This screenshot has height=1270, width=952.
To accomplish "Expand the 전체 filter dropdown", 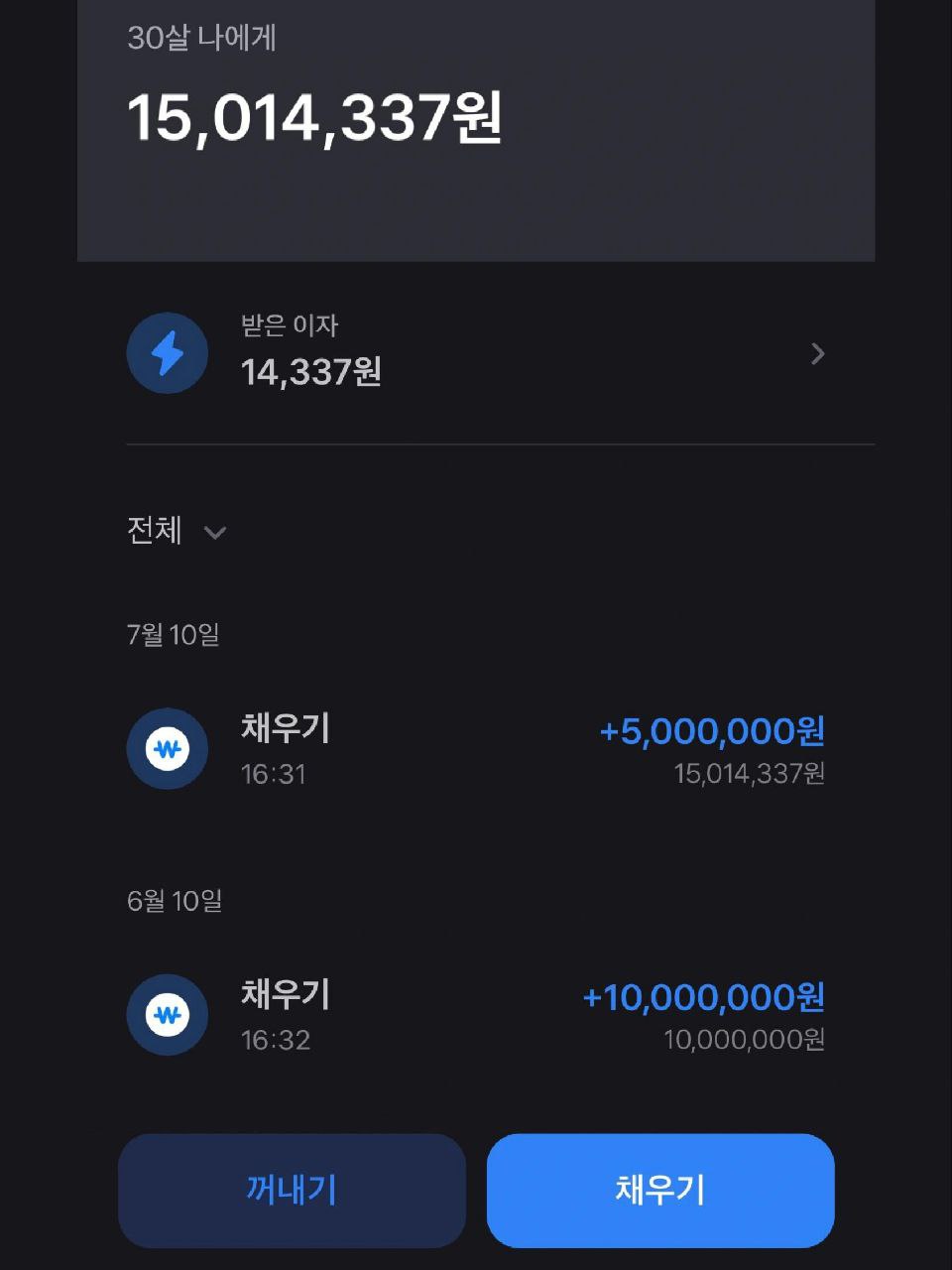I will pyautogui.click(x=177, y=533).
